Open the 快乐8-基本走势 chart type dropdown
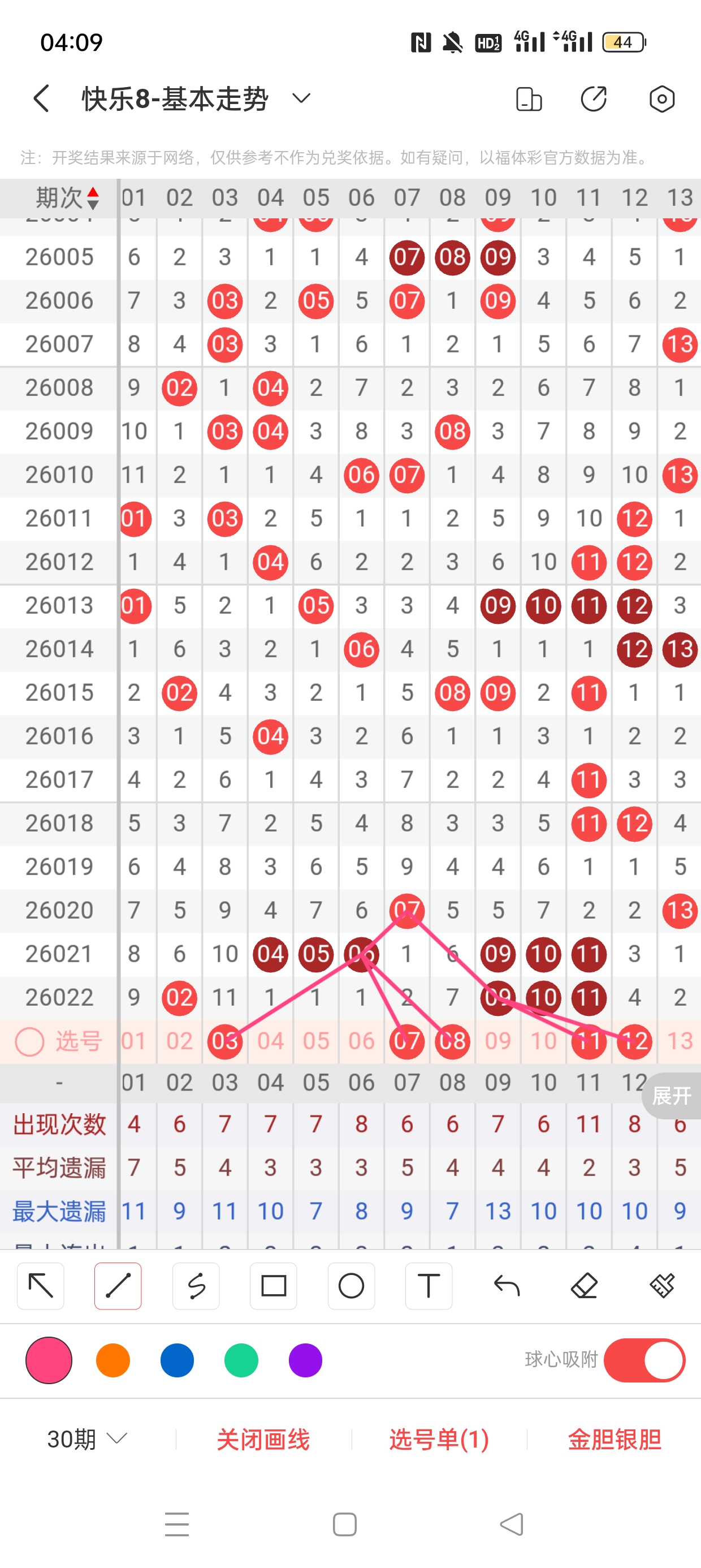The image size is (701, 1568). (301, 98)
